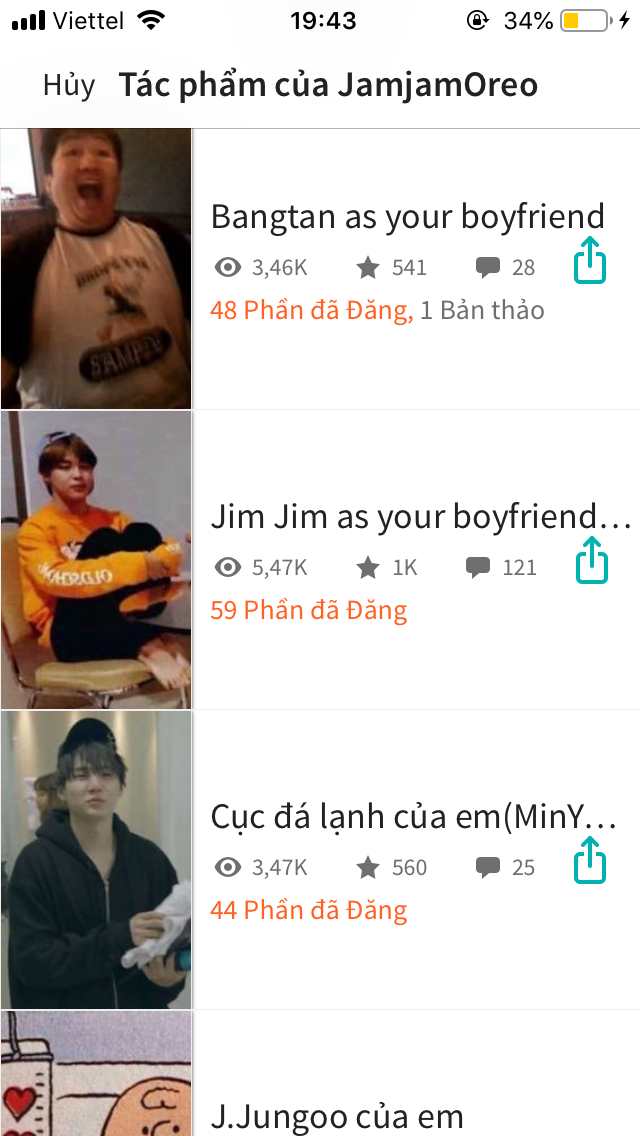Share the story Cục đá lạnh của em

click(591, 861)
